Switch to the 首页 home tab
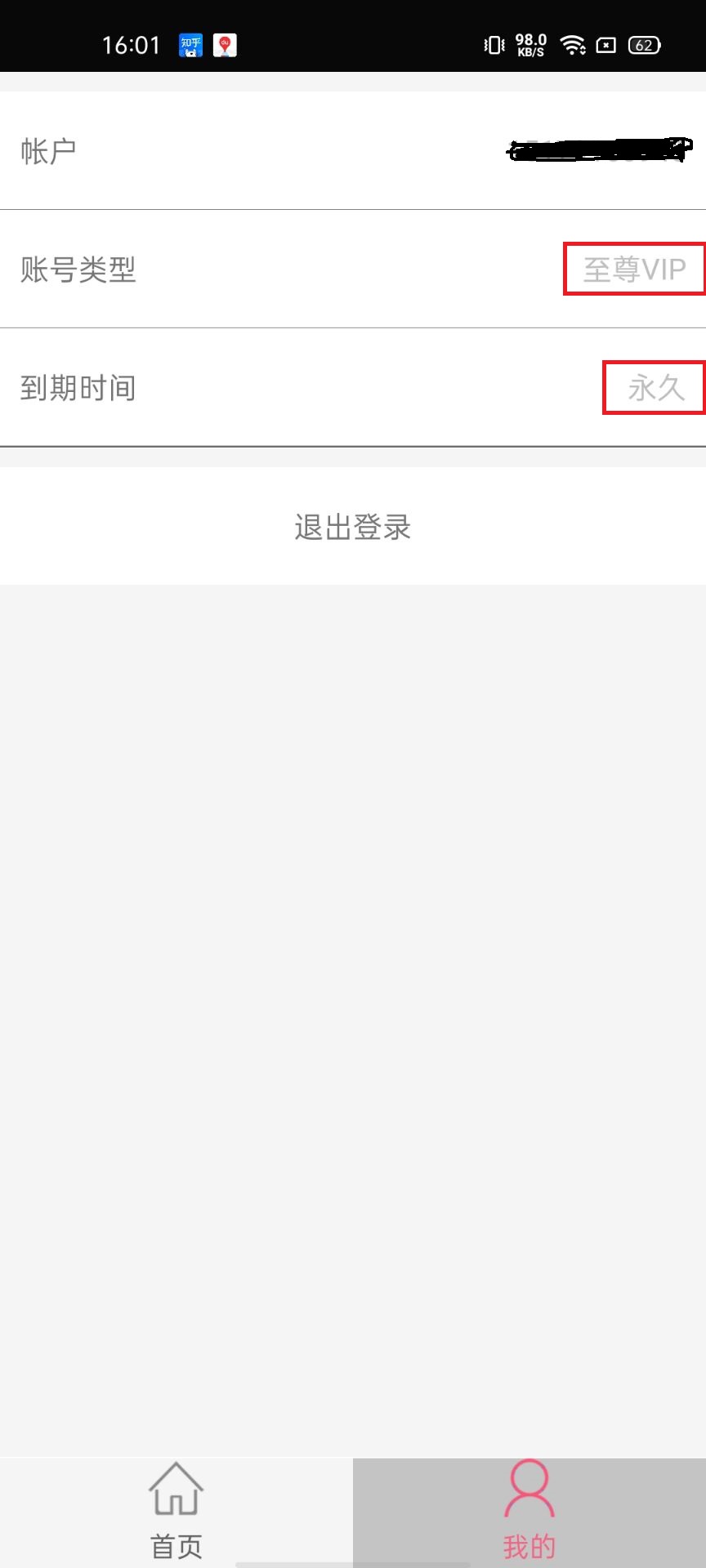The width and height of the screenshot is (706, 1568). (x=176, y=1512)
